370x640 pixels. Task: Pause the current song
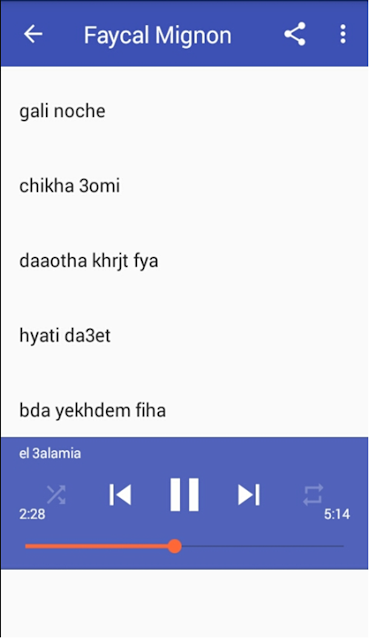coord(184,495)
